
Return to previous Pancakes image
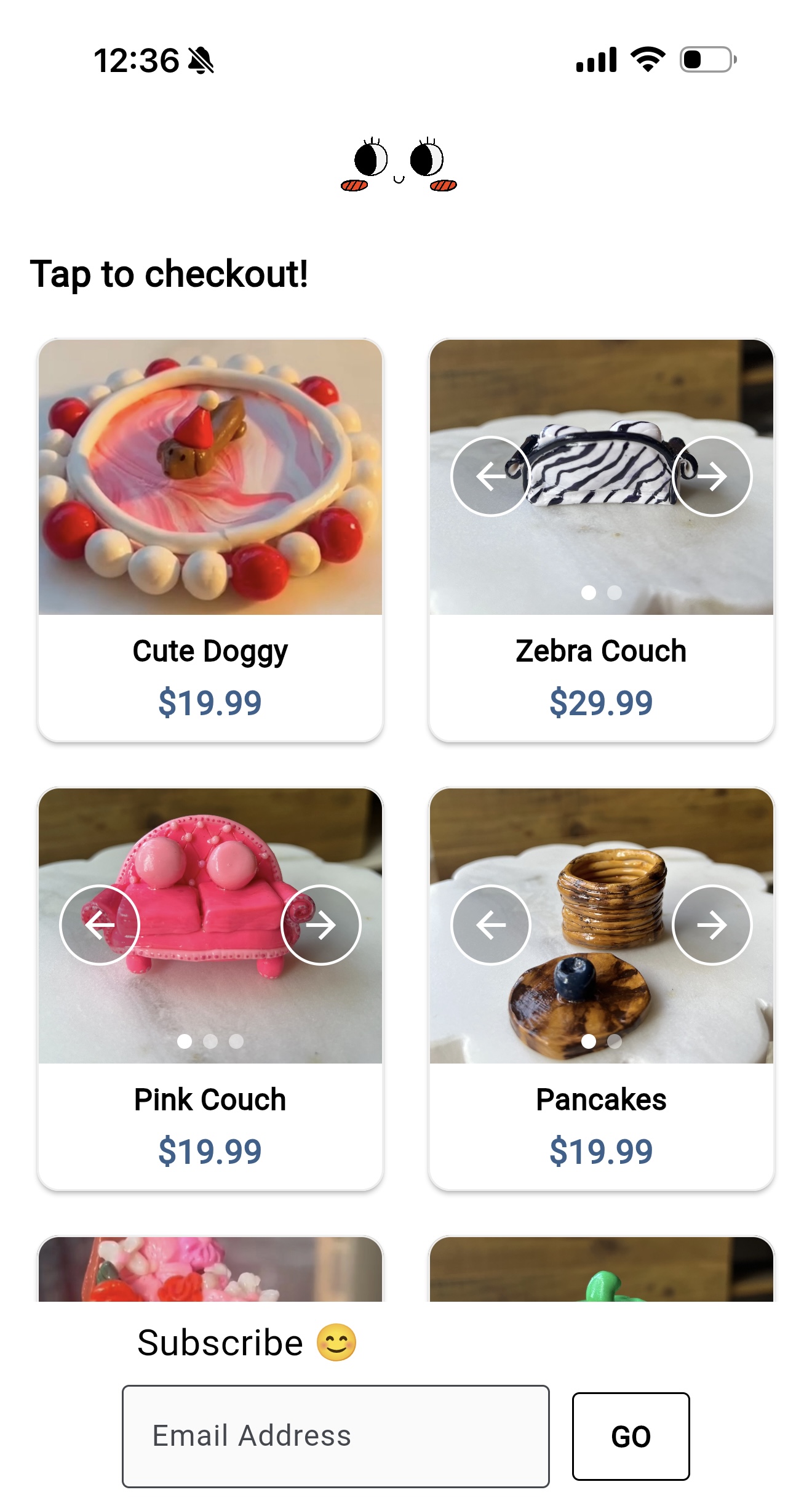(490, 924)
